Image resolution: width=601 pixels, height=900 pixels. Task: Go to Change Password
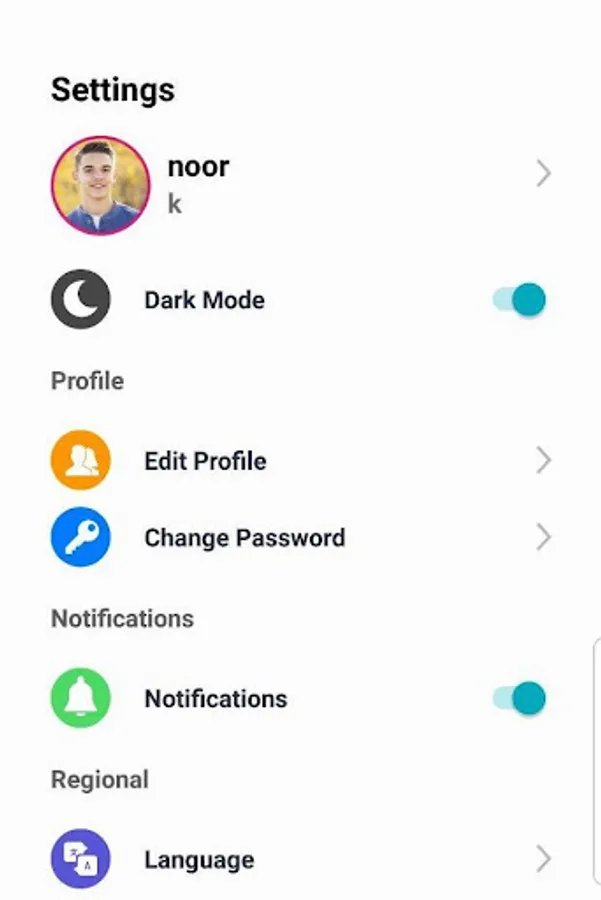pos(301,537)
